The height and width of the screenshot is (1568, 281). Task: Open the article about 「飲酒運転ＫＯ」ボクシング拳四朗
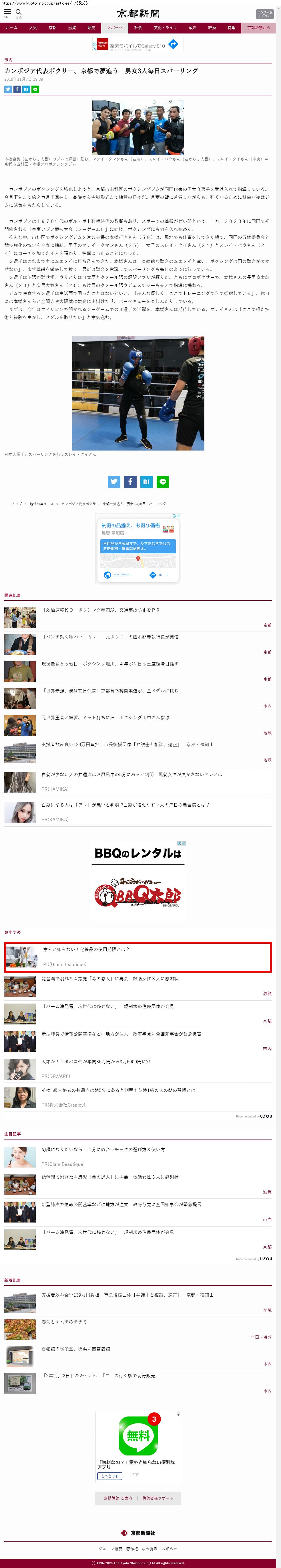pos(101,610)
